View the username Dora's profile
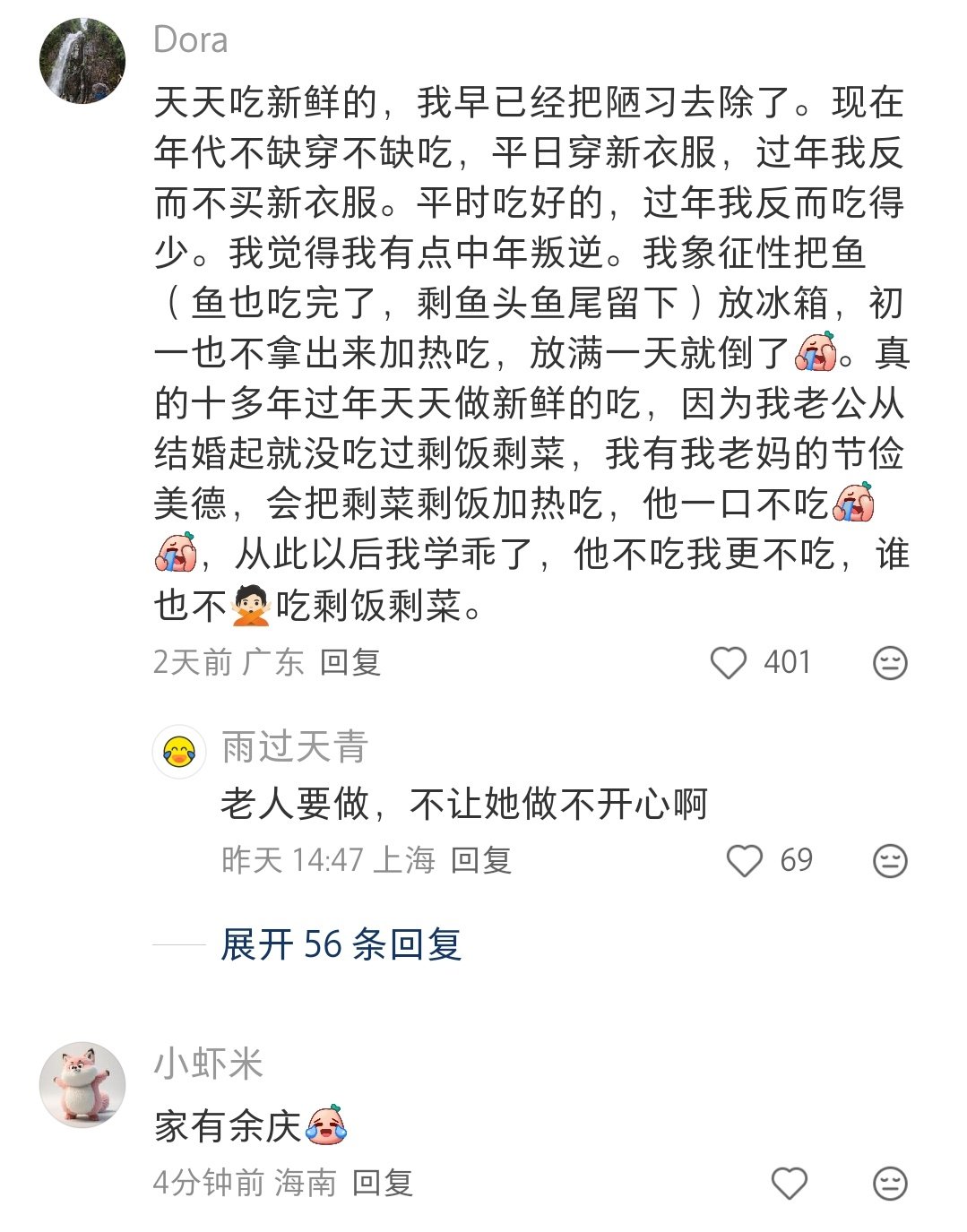This screenshot has width=967, height=1232. point(191,40)
